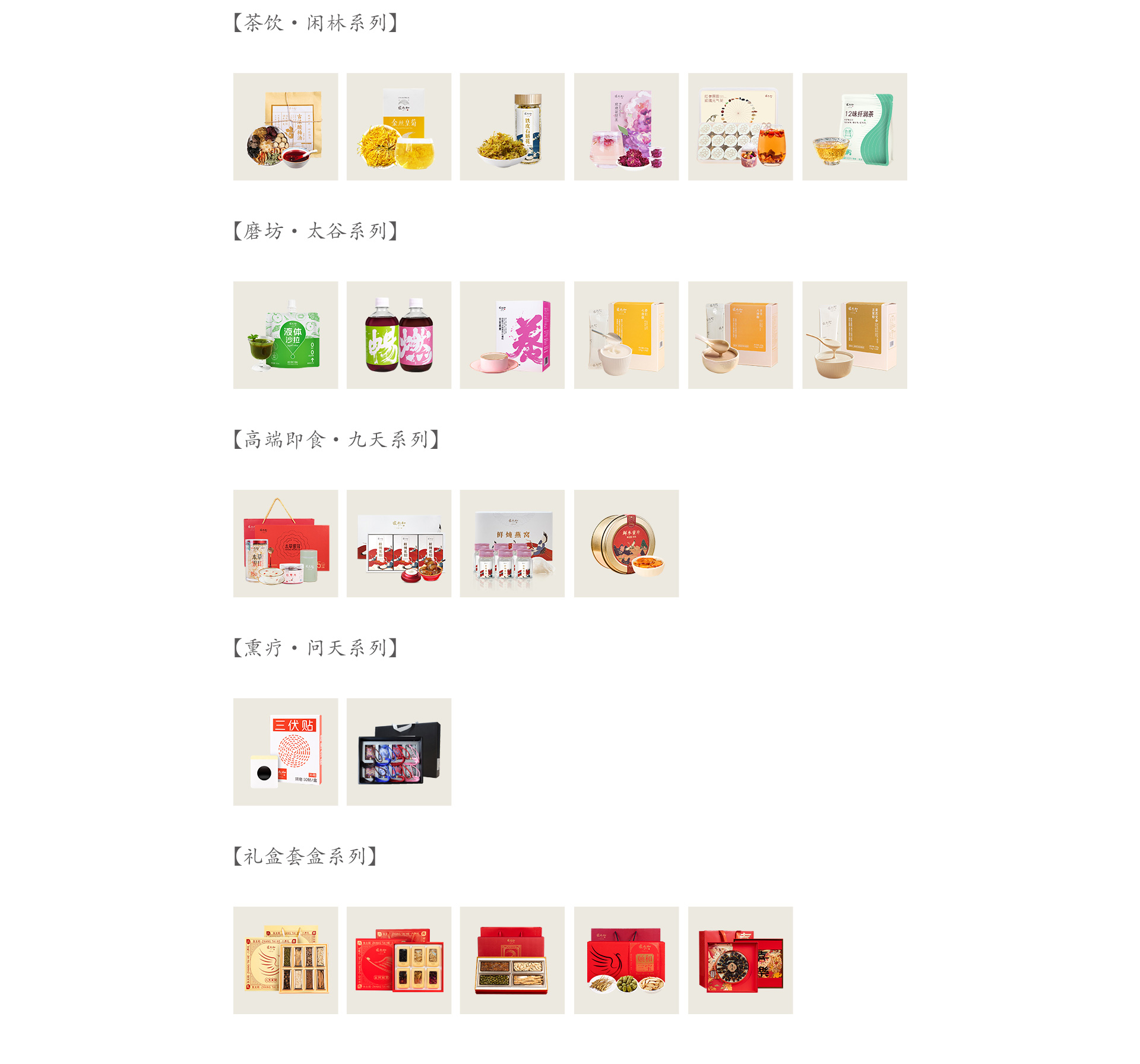
Task: Open the 三伏贴 product tile
Action: pos(286,752)
